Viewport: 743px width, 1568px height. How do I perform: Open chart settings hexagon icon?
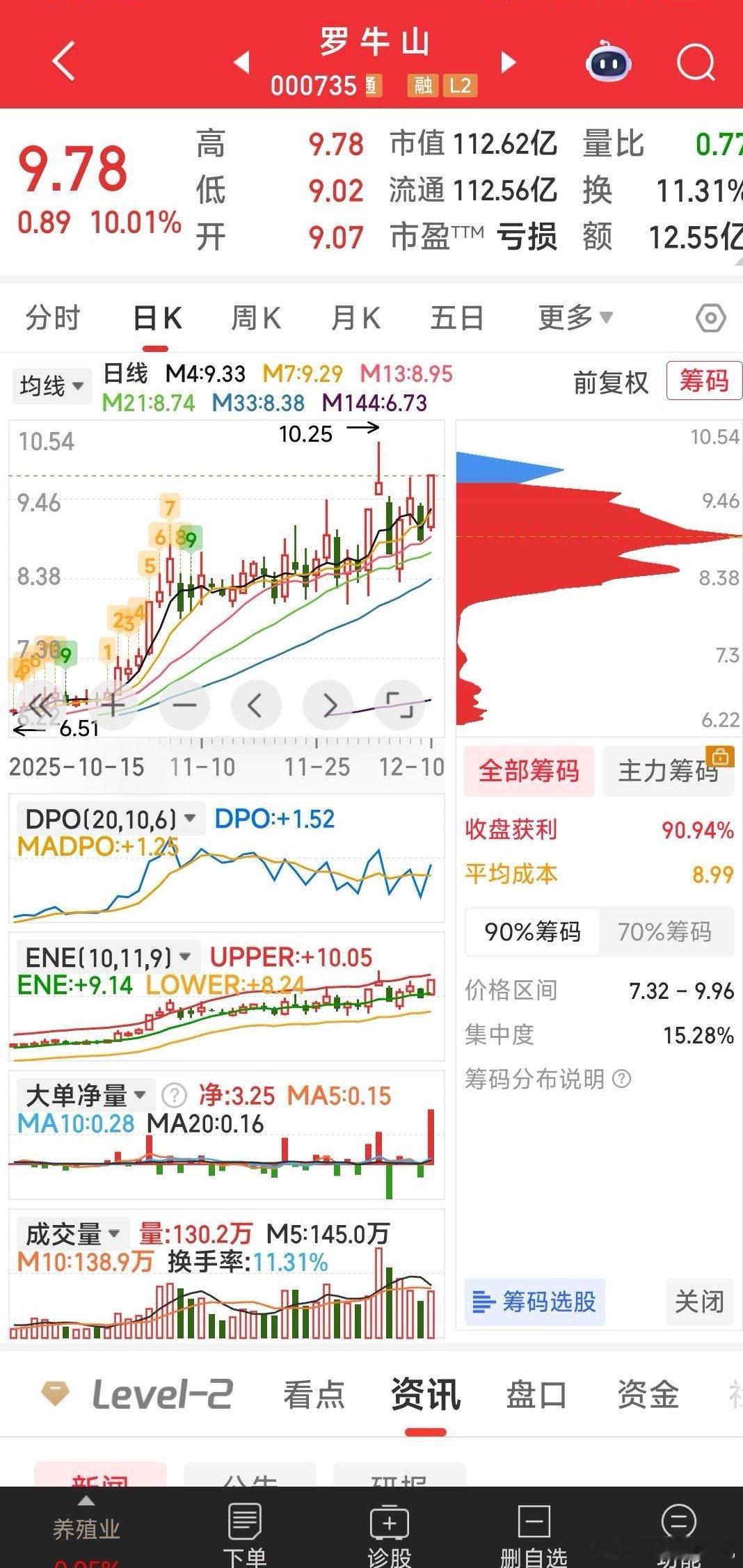pos(710,319)
